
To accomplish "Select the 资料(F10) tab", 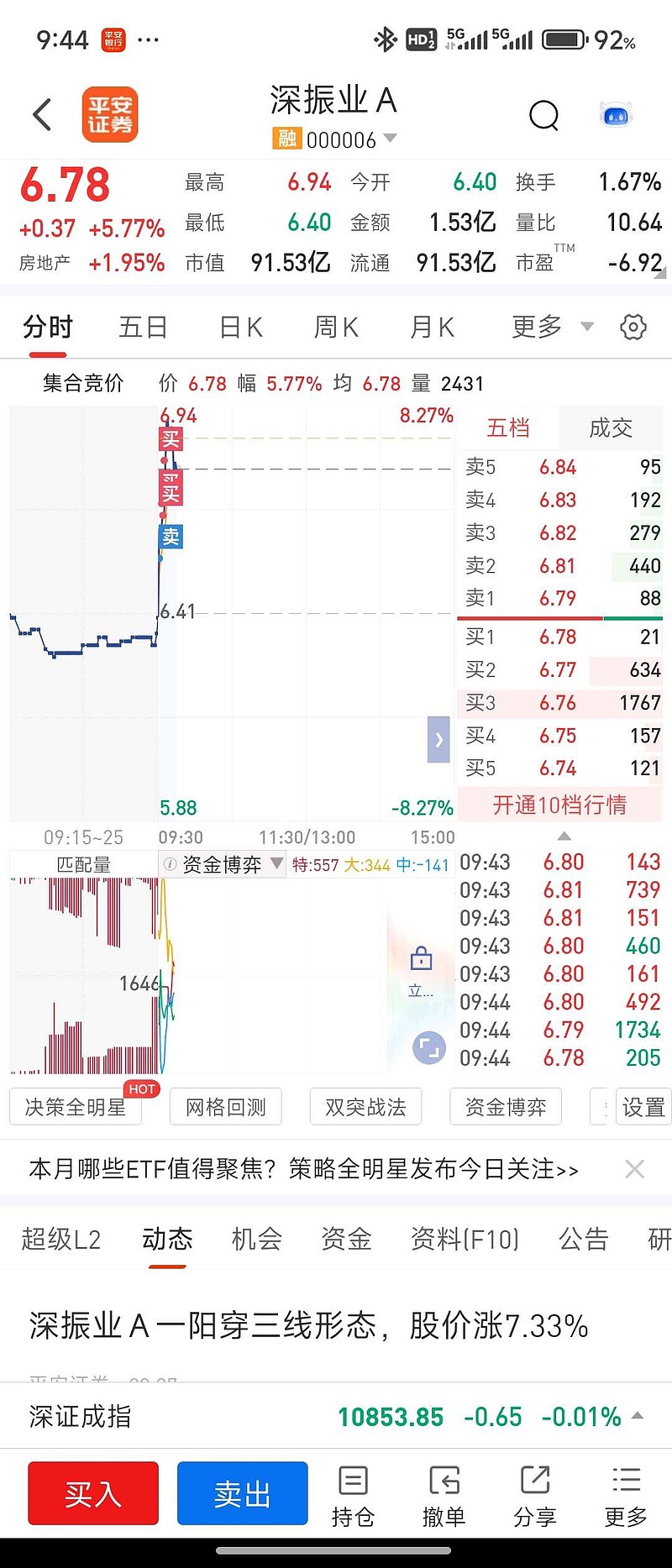I will tap(465, 1239).
